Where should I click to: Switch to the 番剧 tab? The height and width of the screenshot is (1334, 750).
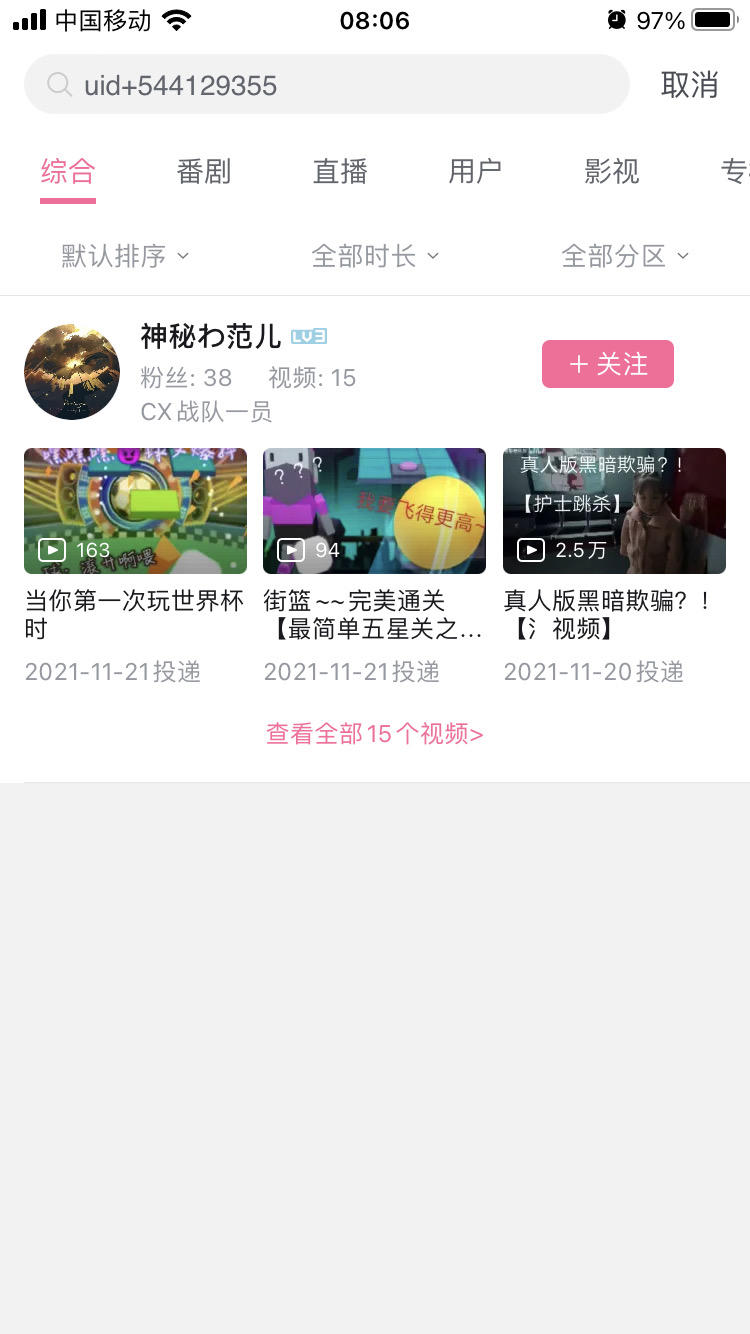click(204, 172)
